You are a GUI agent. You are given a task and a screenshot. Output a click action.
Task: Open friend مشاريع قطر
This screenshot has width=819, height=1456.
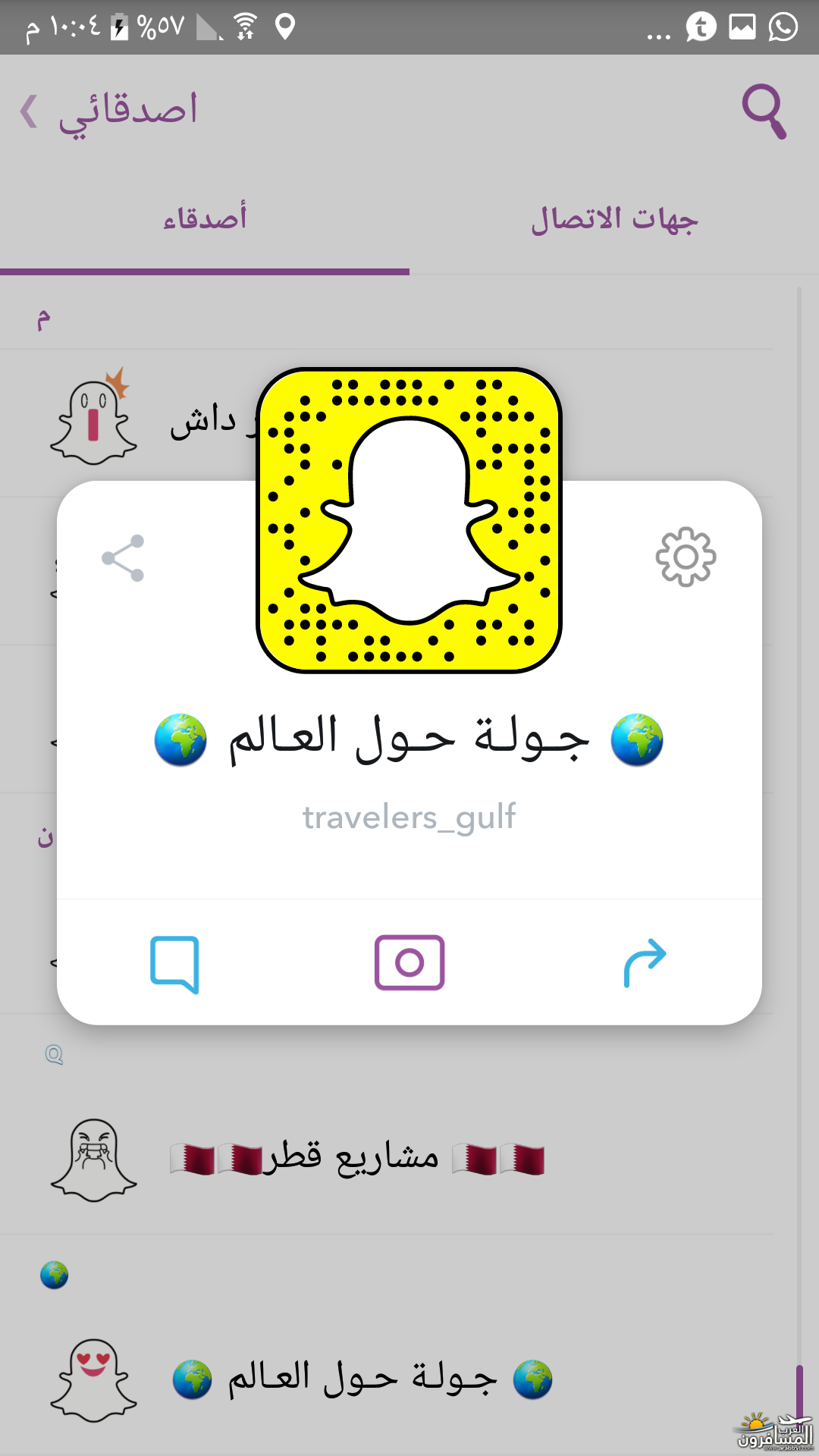click(x=356, y=1158)
